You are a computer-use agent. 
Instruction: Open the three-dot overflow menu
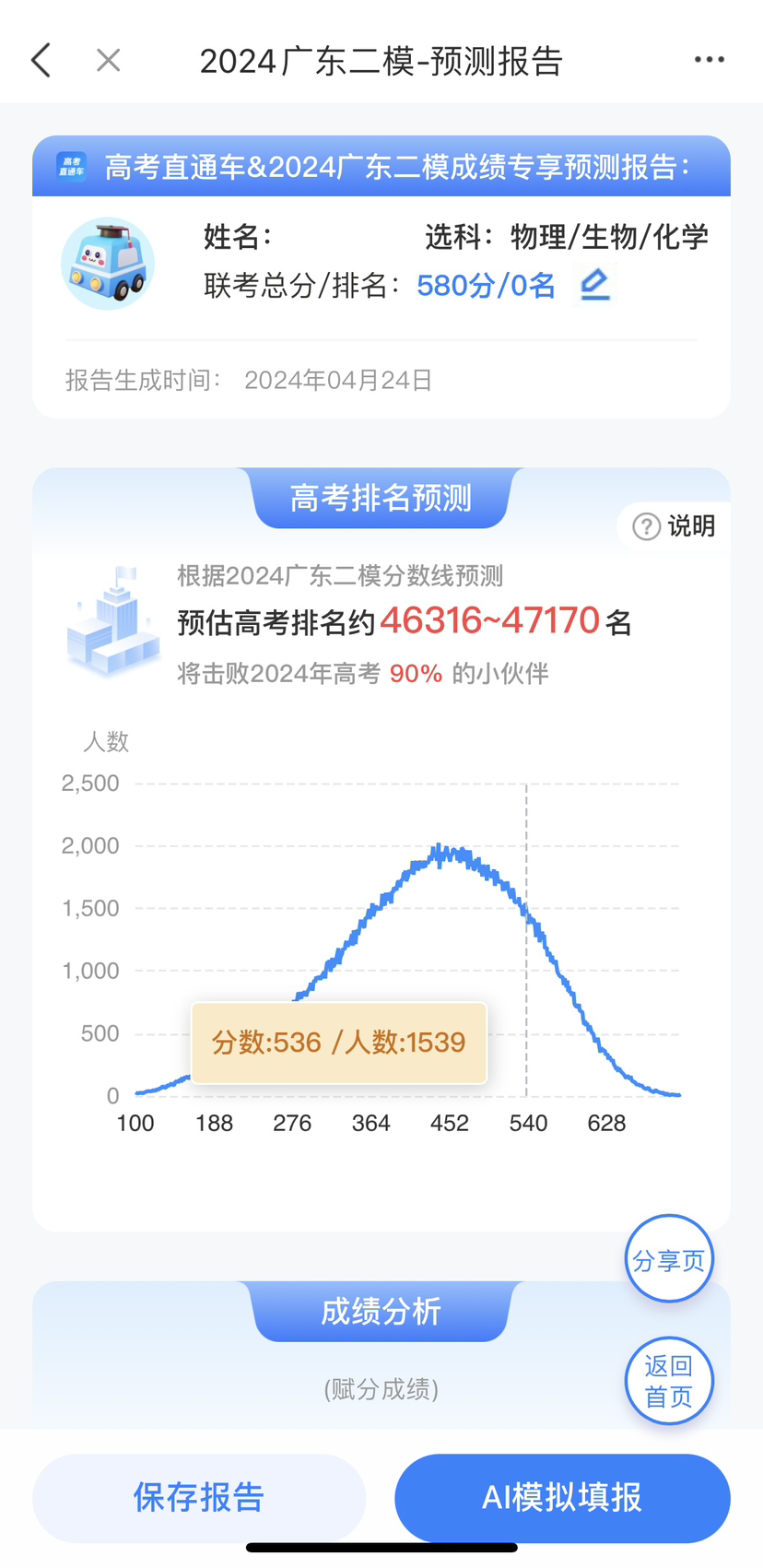tap(709, 60)
